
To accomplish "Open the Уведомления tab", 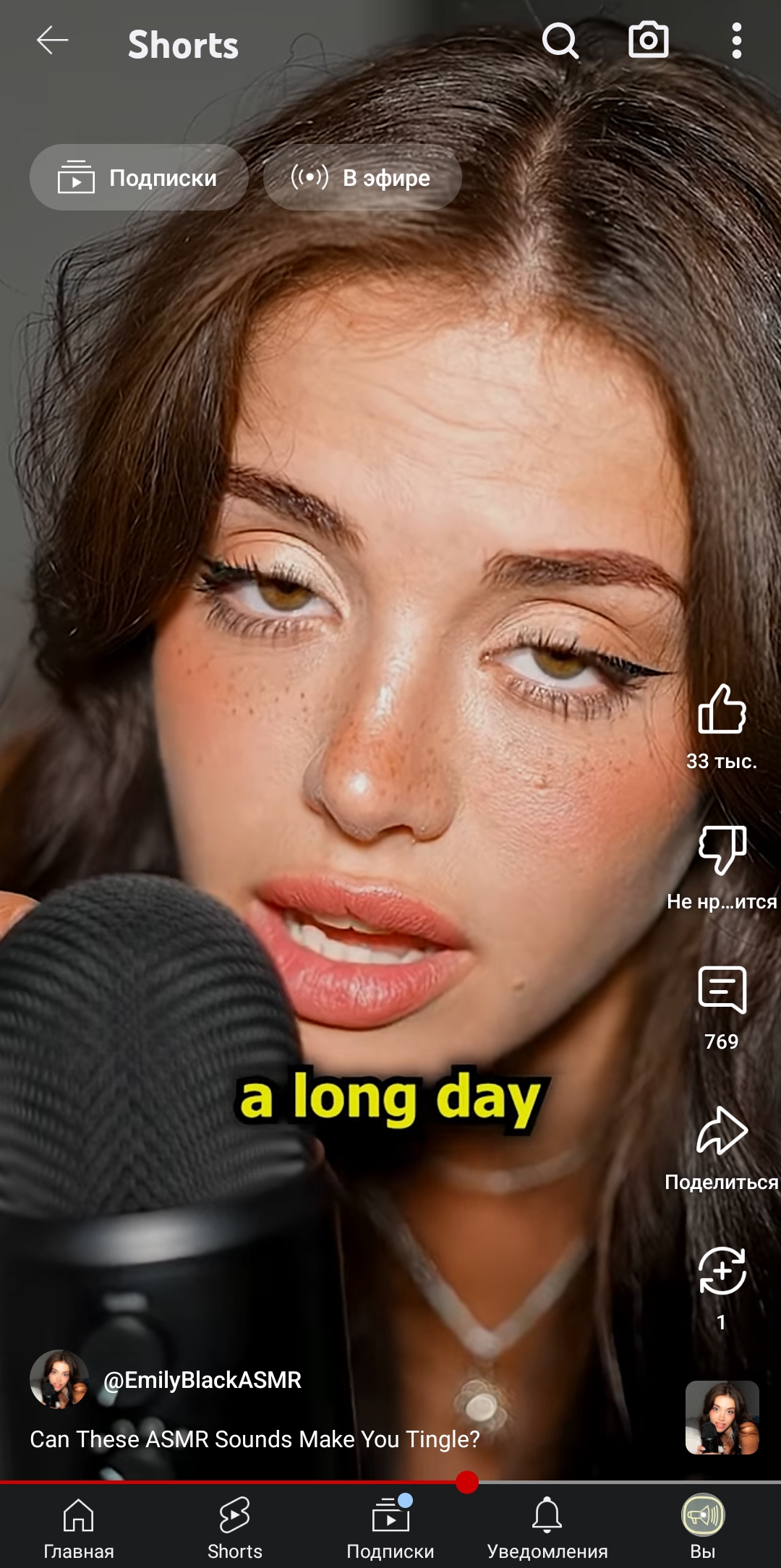I will coord(547,1525).
